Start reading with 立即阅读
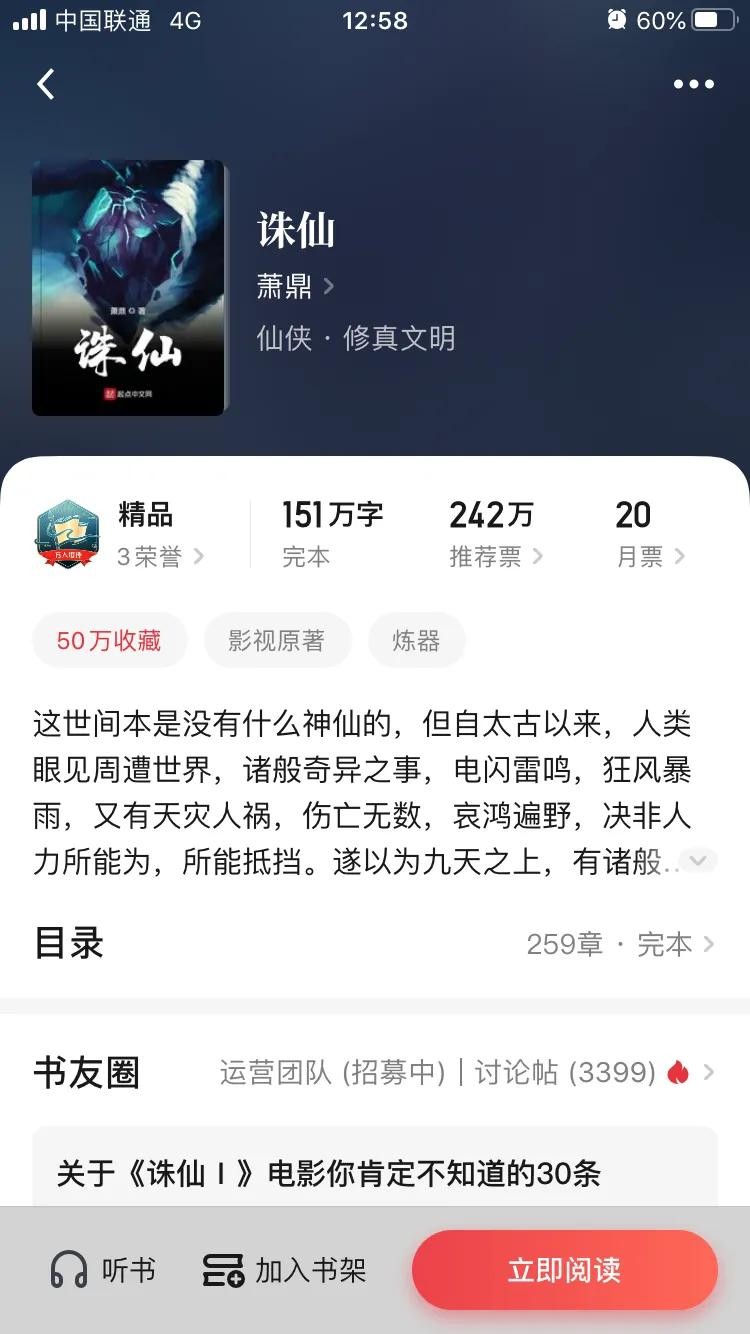The width and height of the screenshot is (750, 1334). pyautogui.click(x=564, y=1270)
